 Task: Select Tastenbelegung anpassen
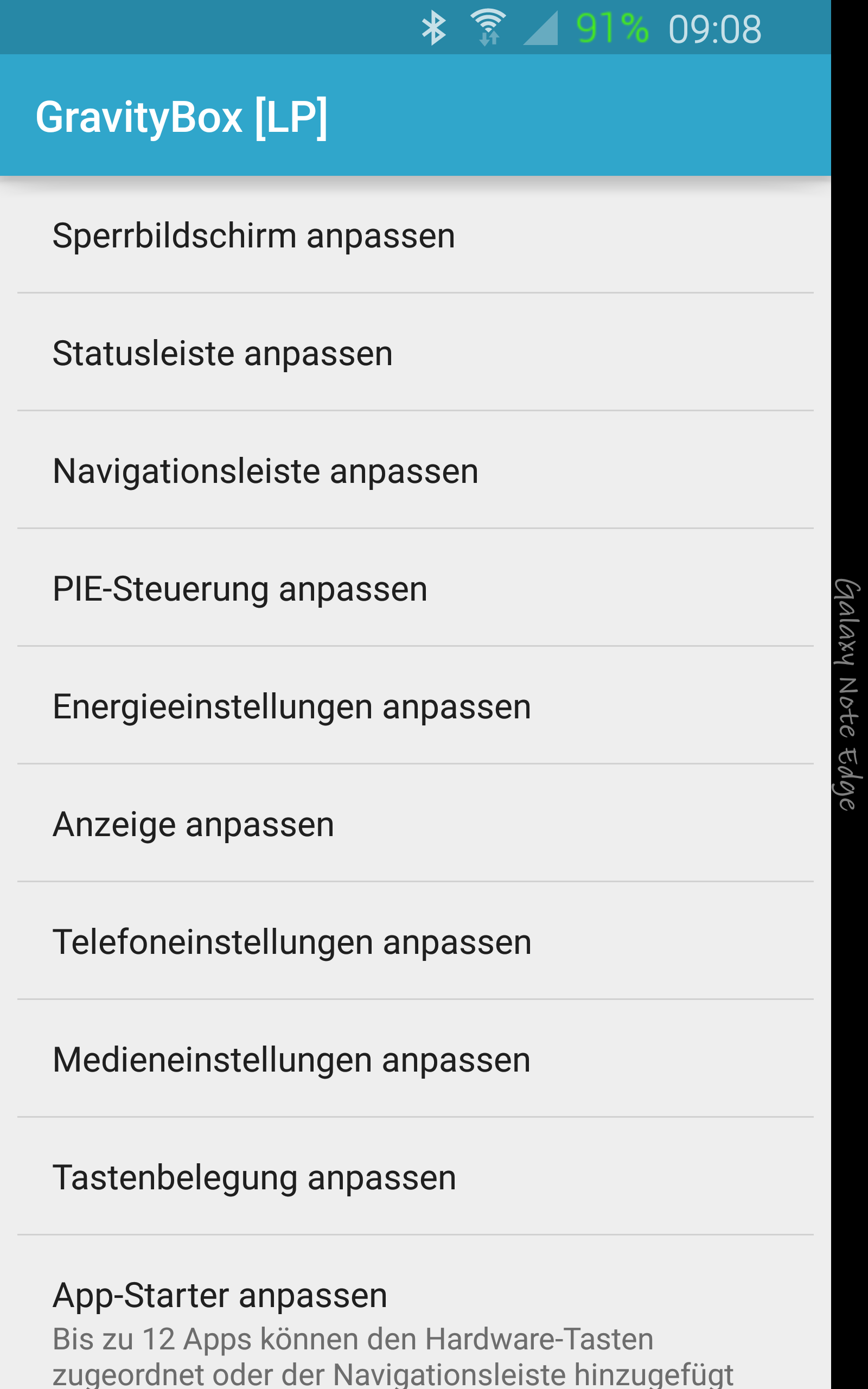point(416,1176)
